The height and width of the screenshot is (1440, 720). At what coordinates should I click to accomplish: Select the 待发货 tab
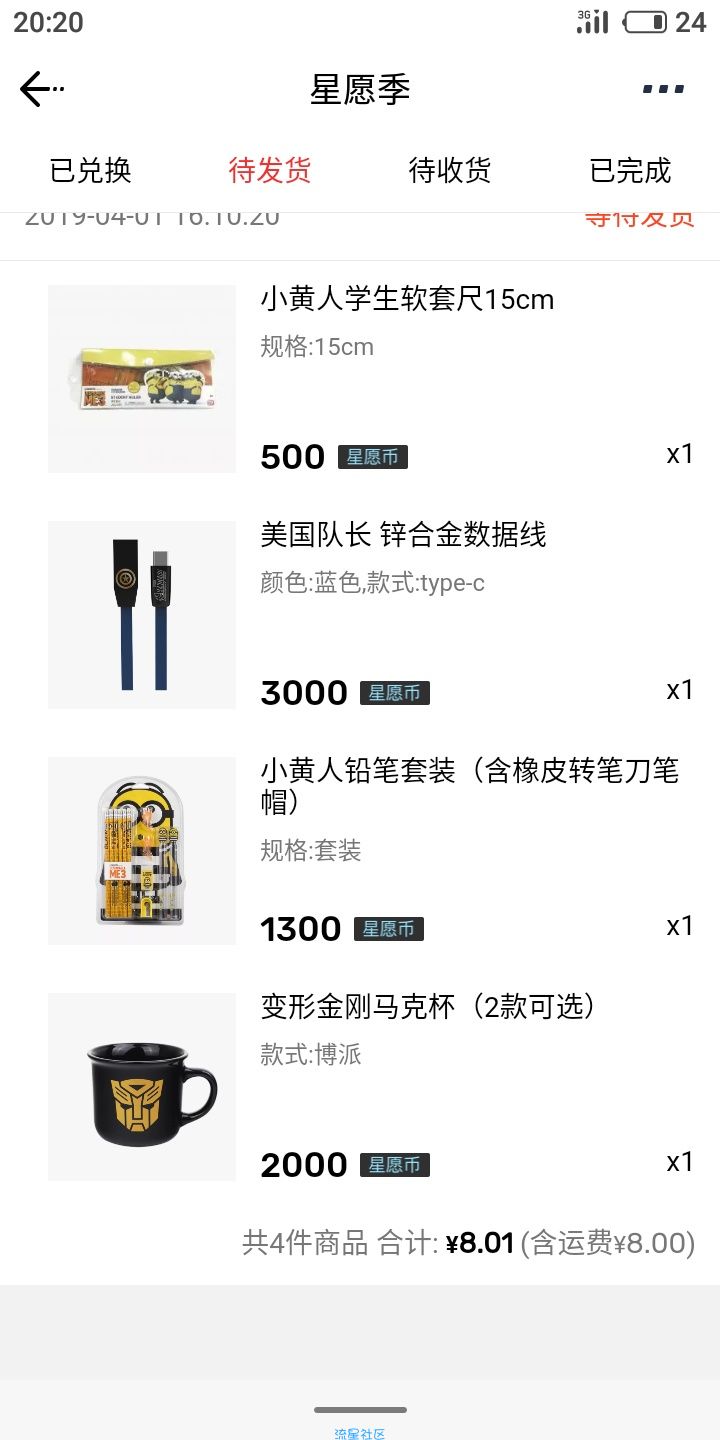[270, 170]
